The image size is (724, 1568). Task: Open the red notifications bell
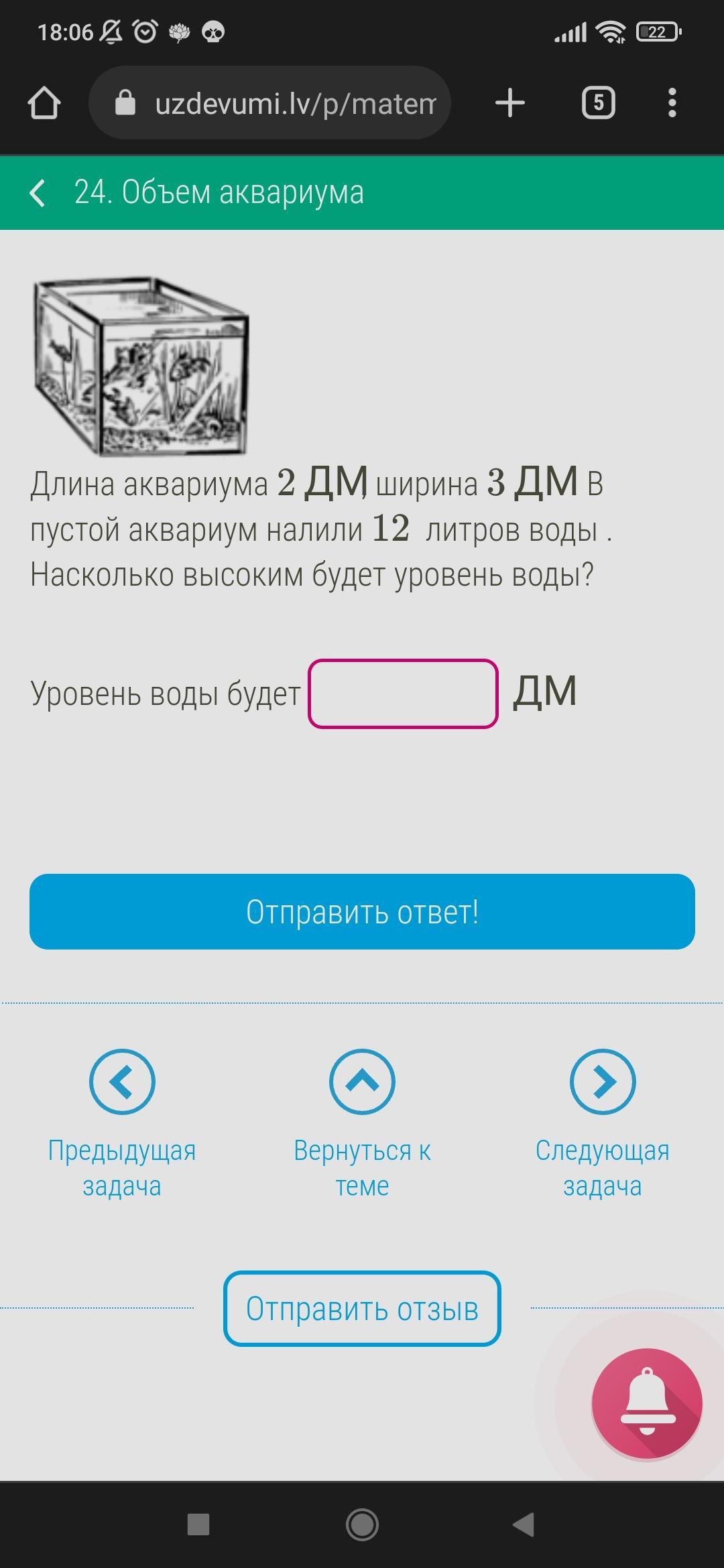[x=646, y=1404]
